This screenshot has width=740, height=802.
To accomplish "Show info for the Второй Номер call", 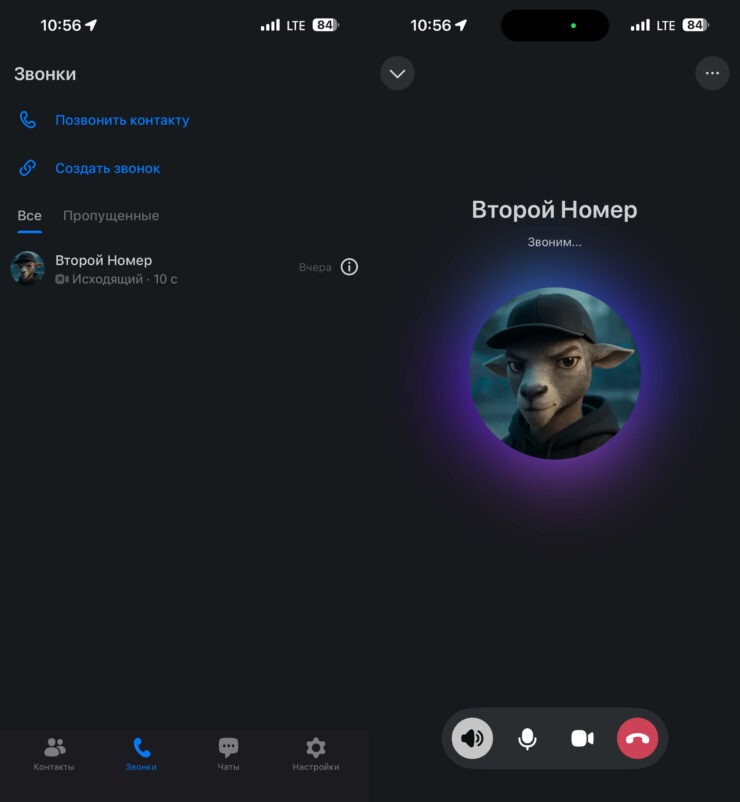I will point(349,267).
